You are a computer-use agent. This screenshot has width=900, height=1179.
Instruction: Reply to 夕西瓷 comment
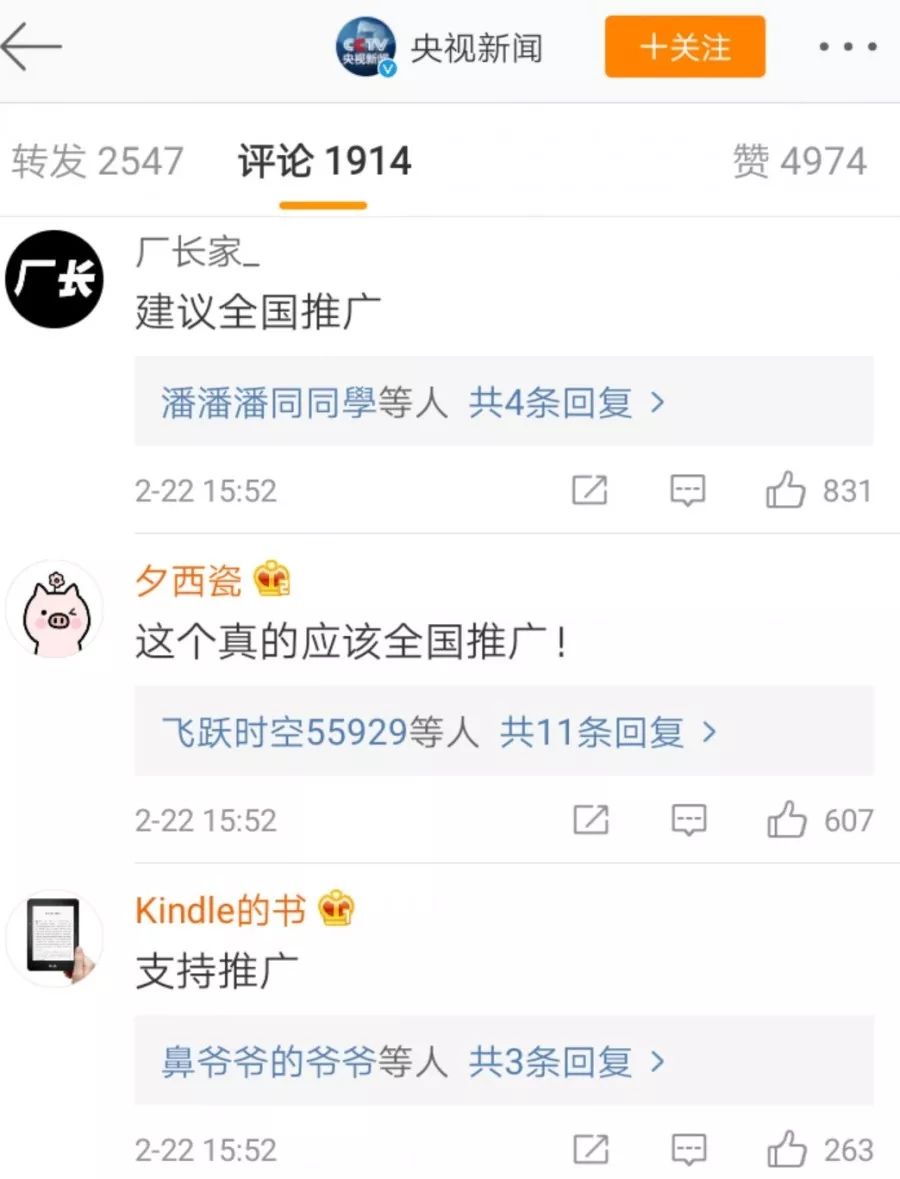tap(688, 820)
